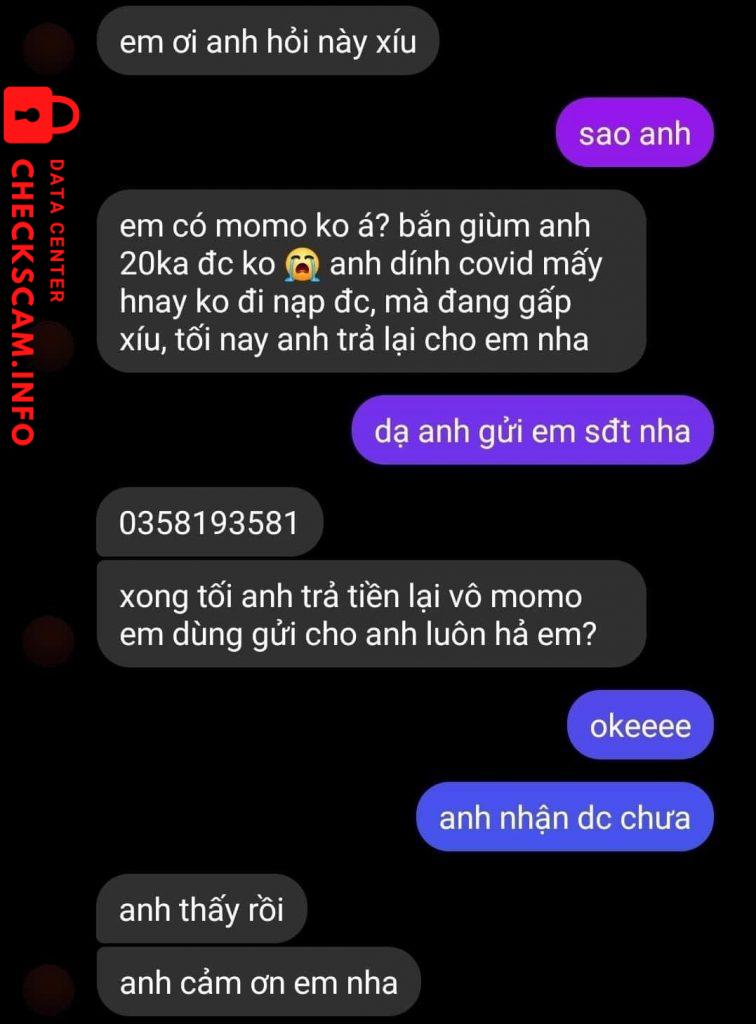Click the red padlock CHECKSCAM logo
This screenshot has height=1024, width=756.
click(42, 115)
